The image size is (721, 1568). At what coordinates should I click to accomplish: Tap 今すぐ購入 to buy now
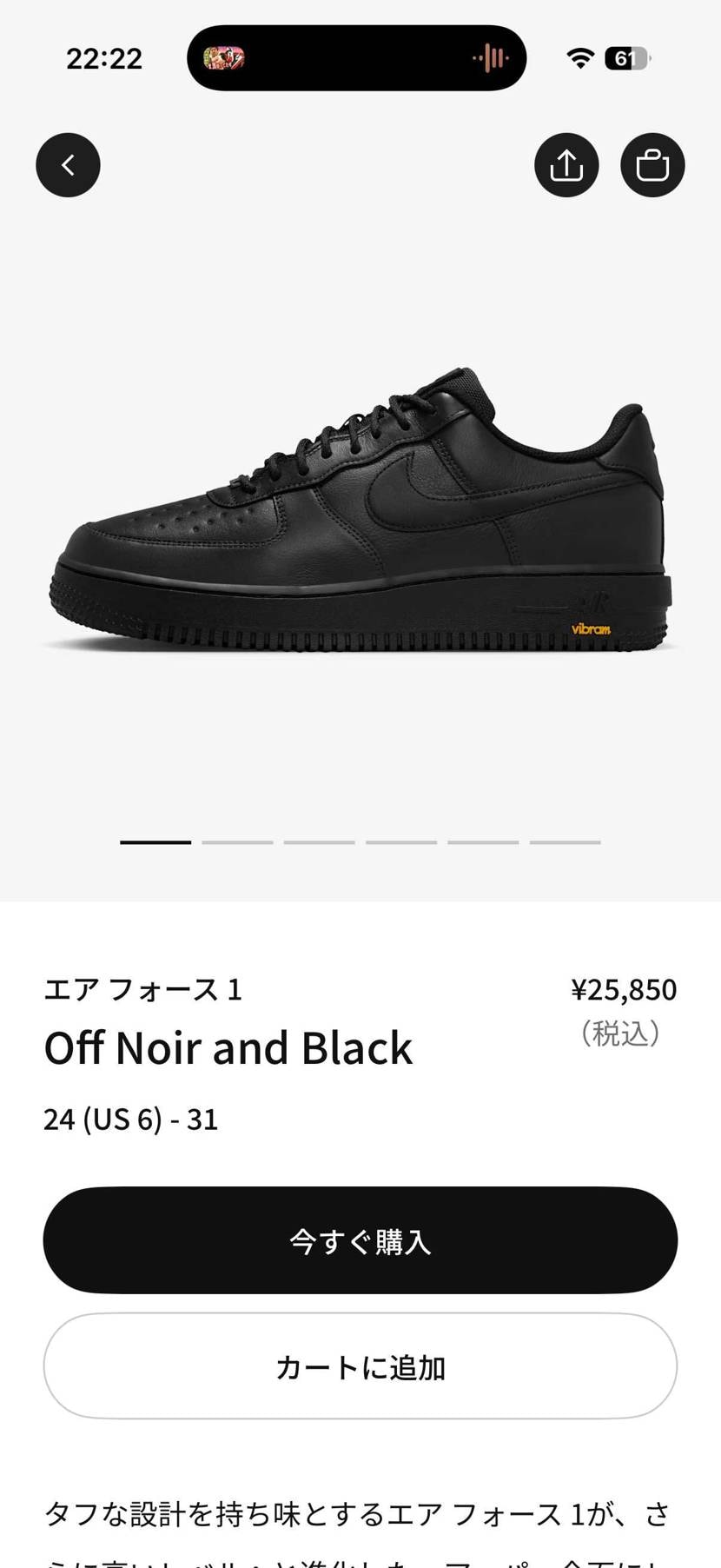[360, 1241]
